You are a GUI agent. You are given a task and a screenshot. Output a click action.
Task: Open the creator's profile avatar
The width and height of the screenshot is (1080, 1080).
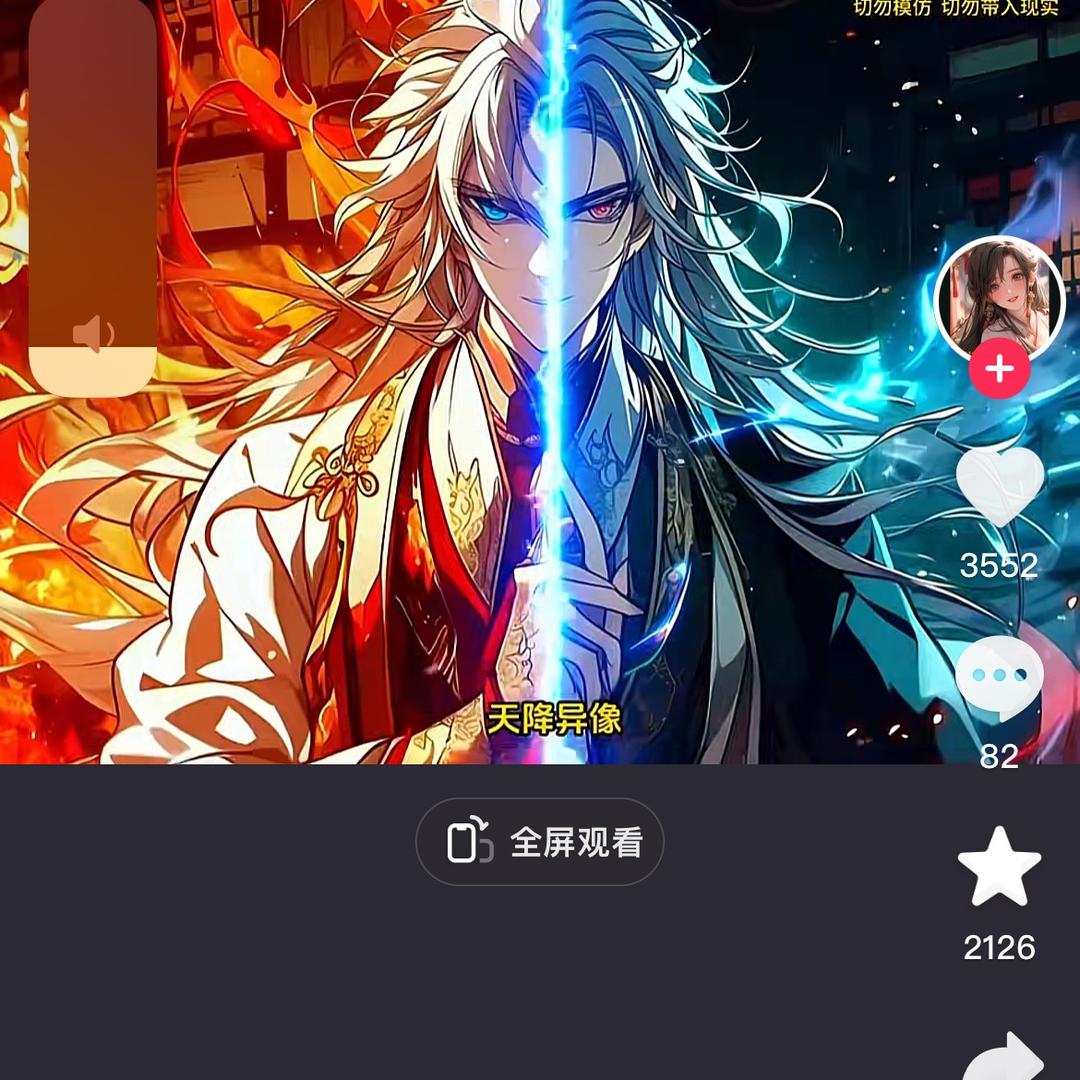point(999,300)
